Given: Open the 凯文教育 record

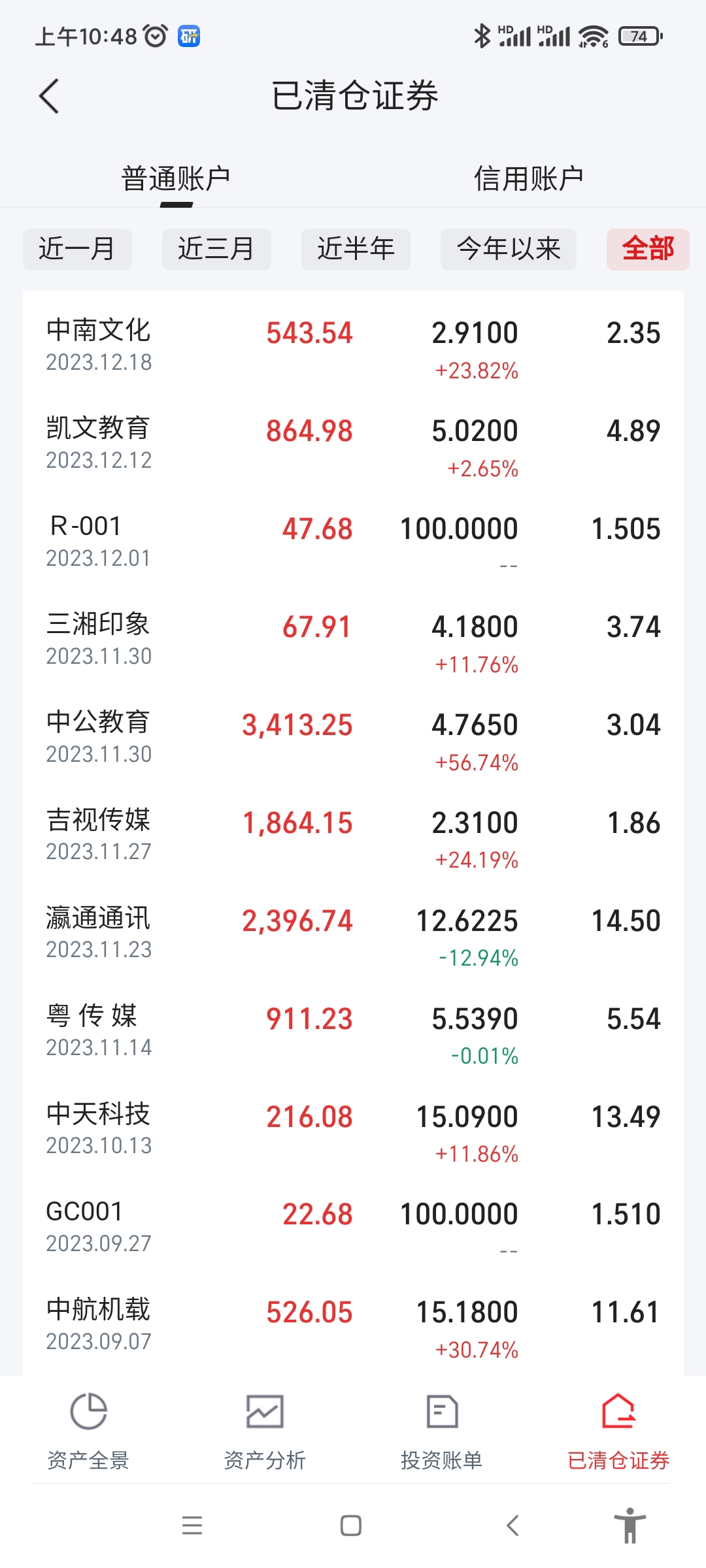Looking at the screenshot, I should click(x=353, y=444).
